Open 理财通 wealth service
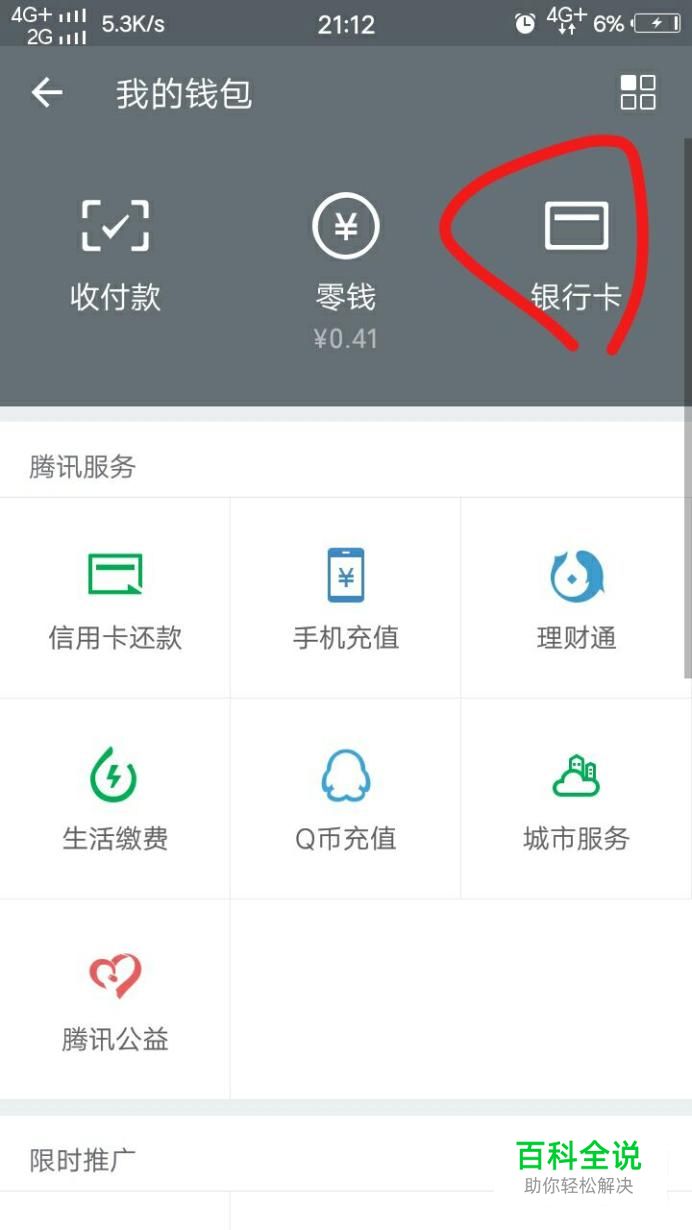This screenshot has width=692, height=1230. tap(576, 598)
